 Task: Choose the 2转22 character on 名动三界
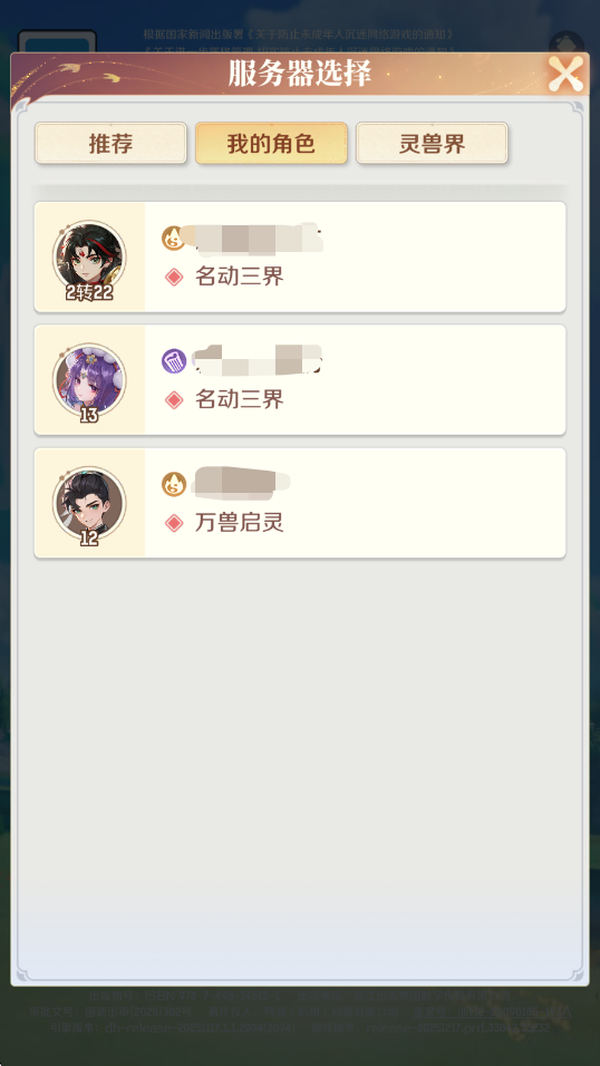click(300, 257)
